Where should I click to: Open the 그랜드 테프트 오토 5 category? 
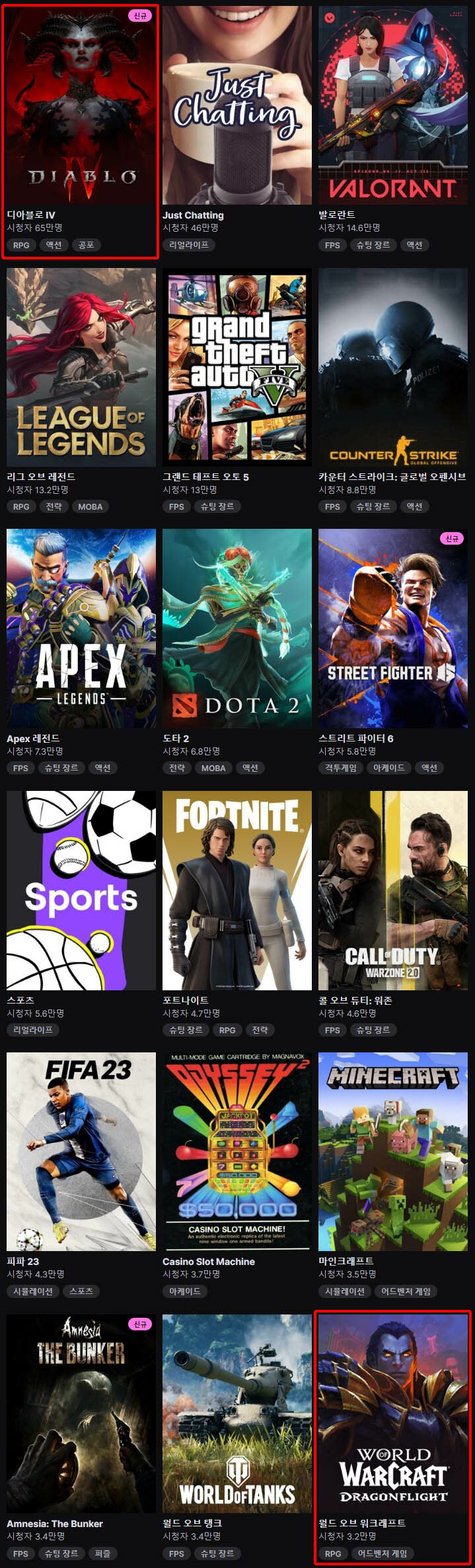coord(237,367)
